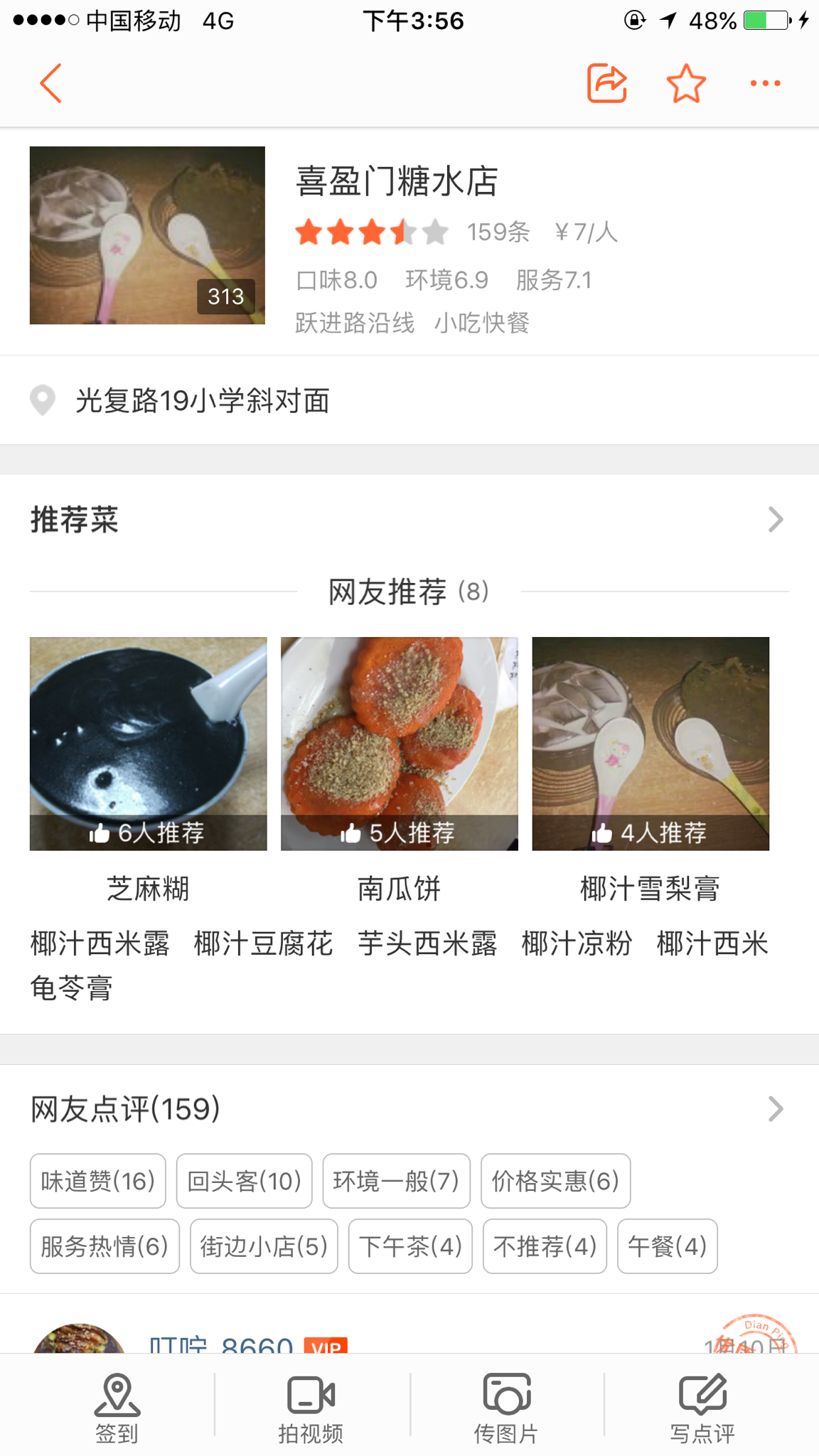Expand the 推荐菜 section
This screenshot has width=819, height=1456.
[x=775, y=520]
